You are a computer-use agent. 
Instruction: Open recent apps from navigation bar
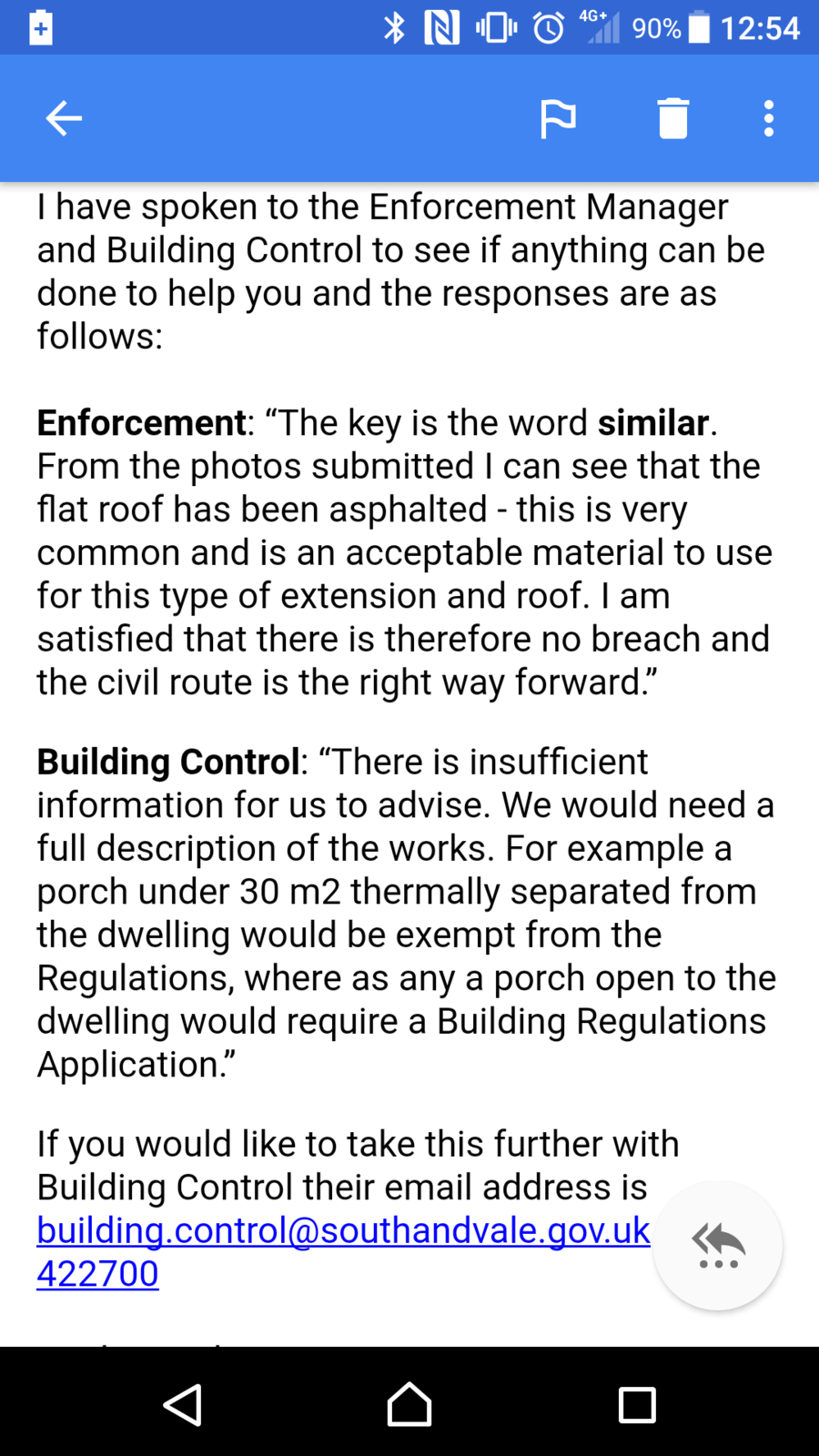[637, 1404]
